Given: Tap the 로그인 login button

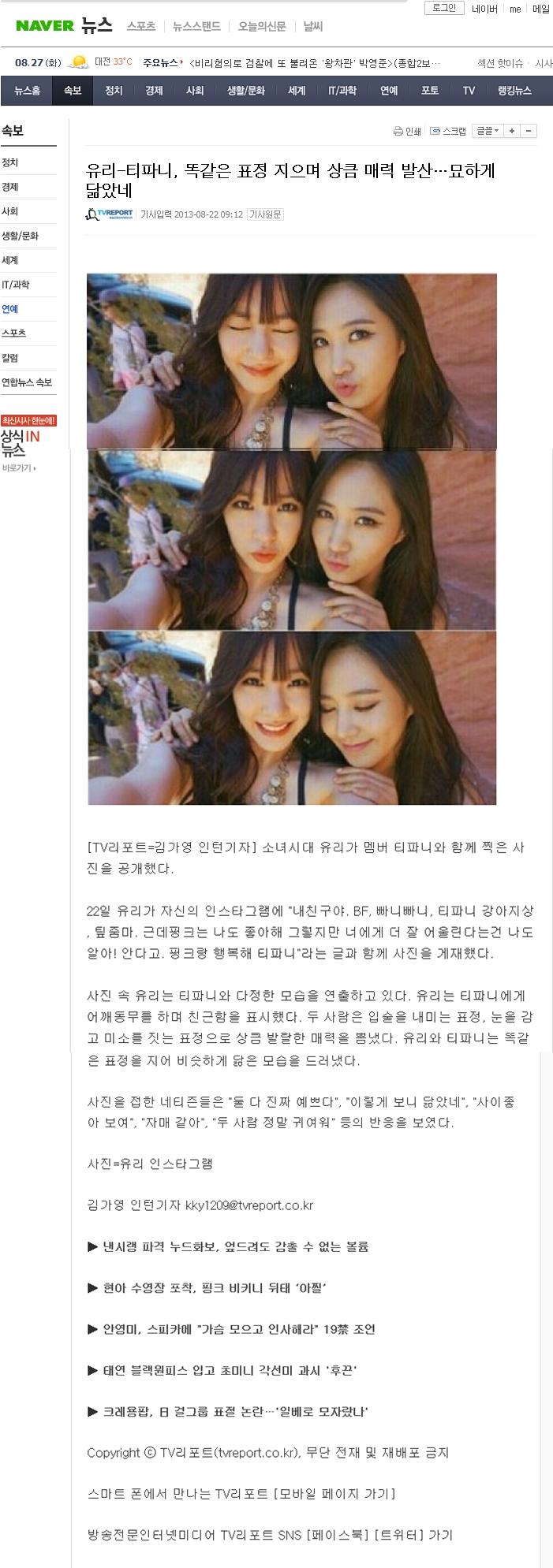Looking at the screenshot, I should (x=444, y=8).
